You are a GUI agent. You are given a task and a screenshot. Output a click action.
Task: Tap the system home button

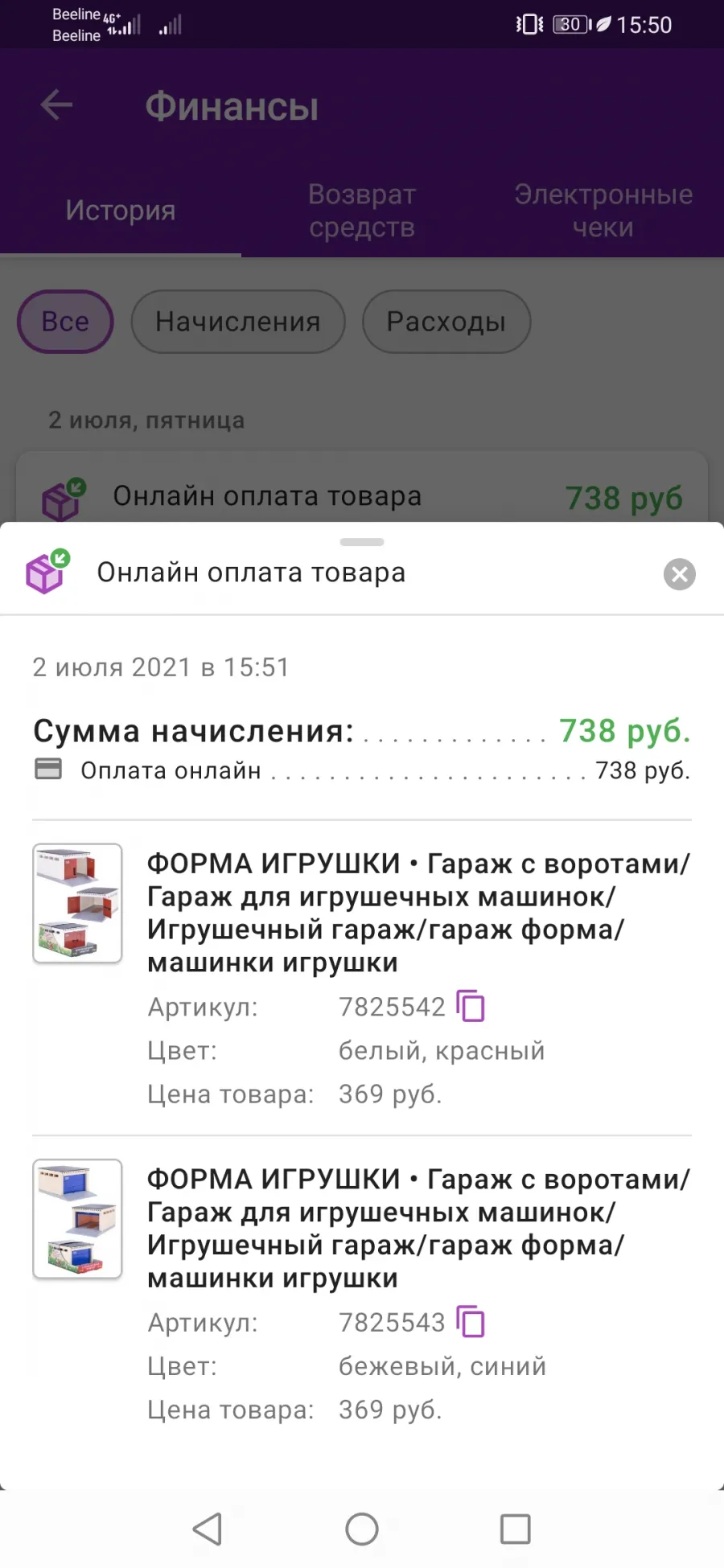coord(362,1529)
